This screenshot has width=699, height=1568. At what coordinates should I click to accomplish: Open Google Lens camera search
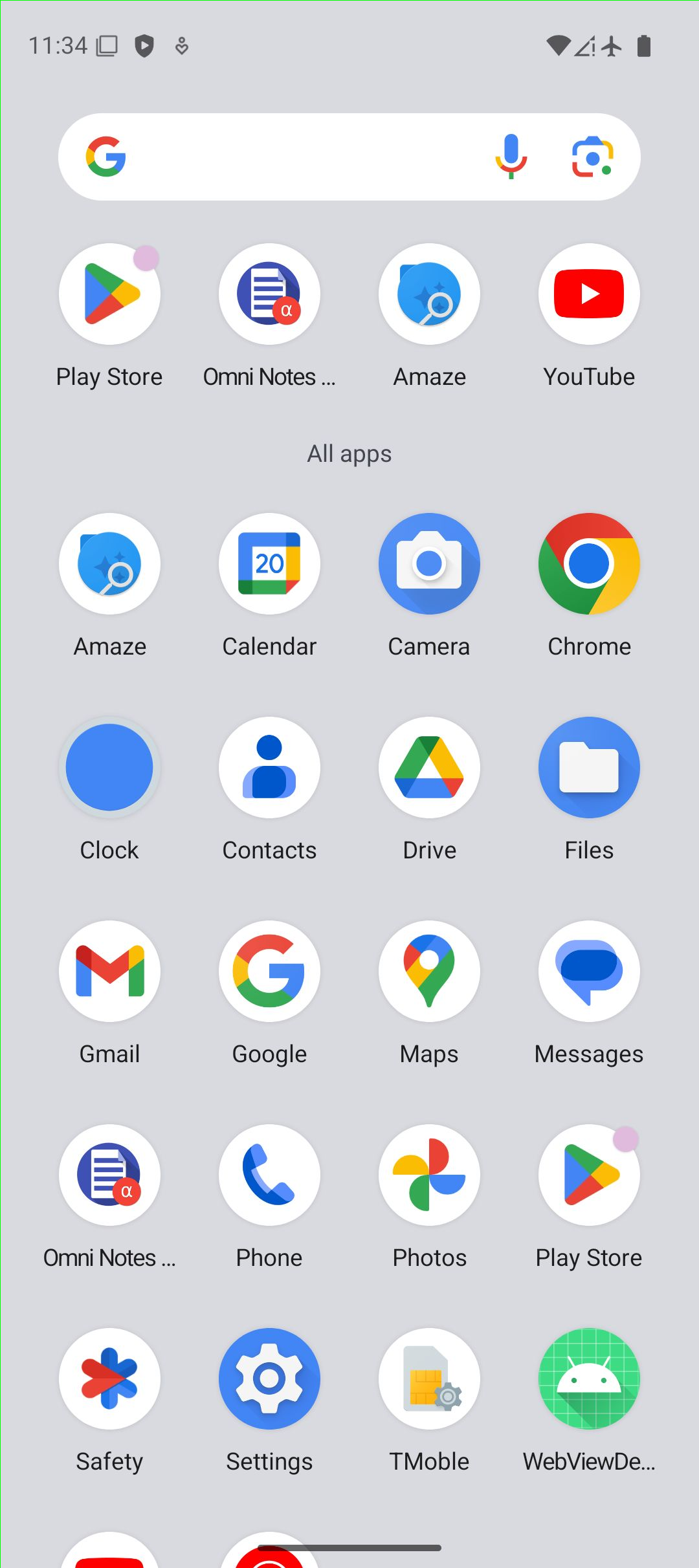point(592,157)
